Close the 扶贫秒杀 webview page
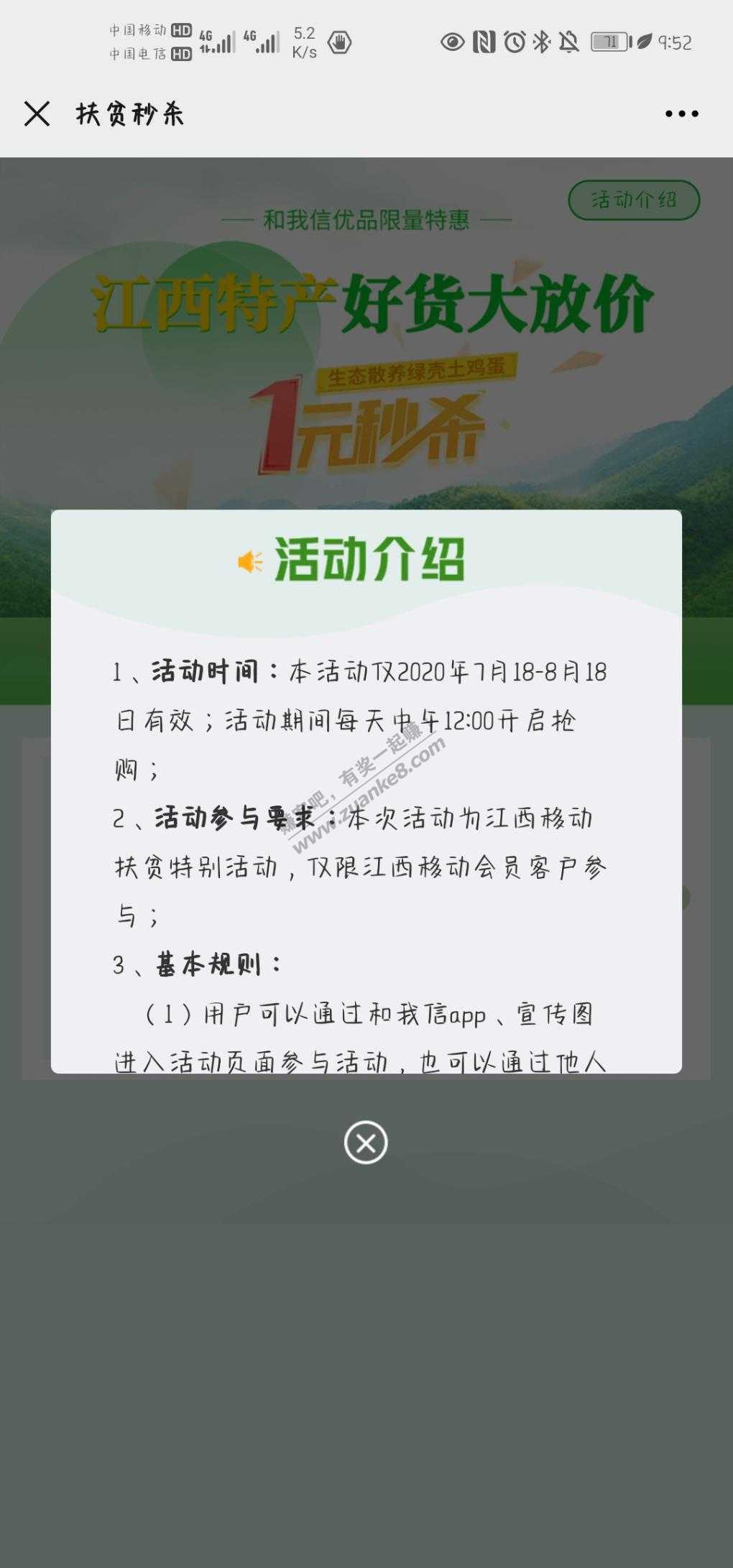Image resolution: width=733 pixels, height=1568 pixels. pyautogui.click(x=37, y=114)
